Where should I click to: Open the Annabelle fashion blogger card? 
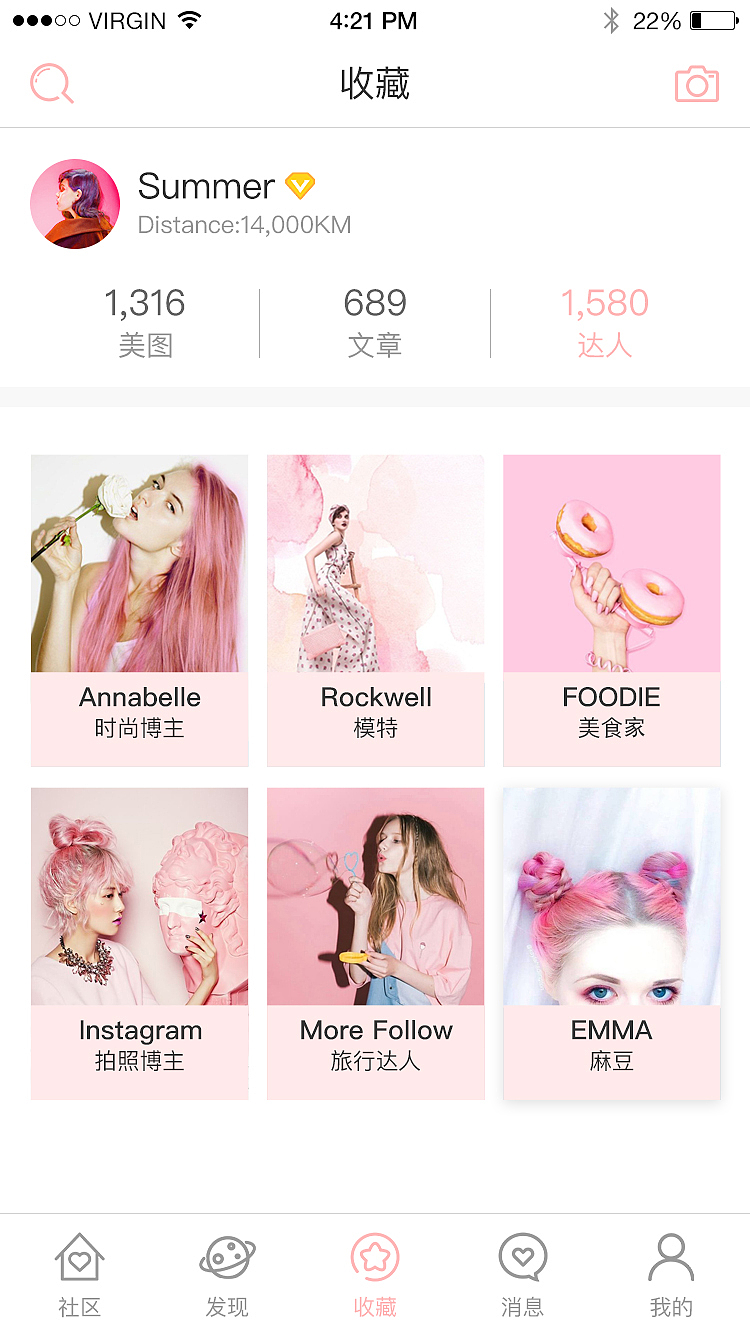(139, 609)
